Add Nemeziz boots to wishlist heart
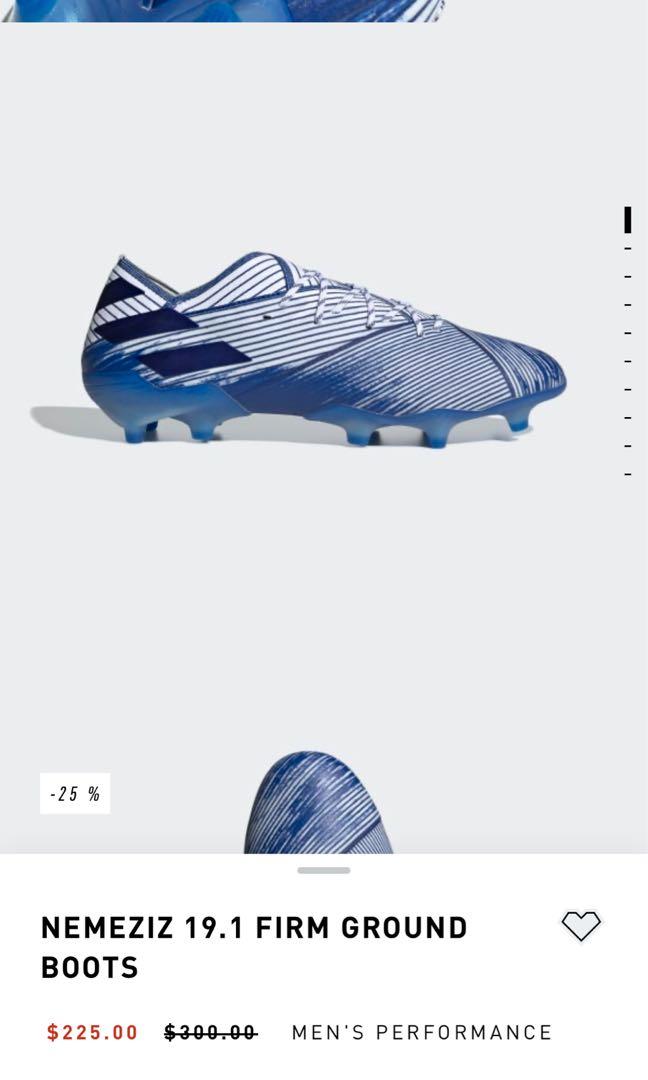 click(581, 925)
